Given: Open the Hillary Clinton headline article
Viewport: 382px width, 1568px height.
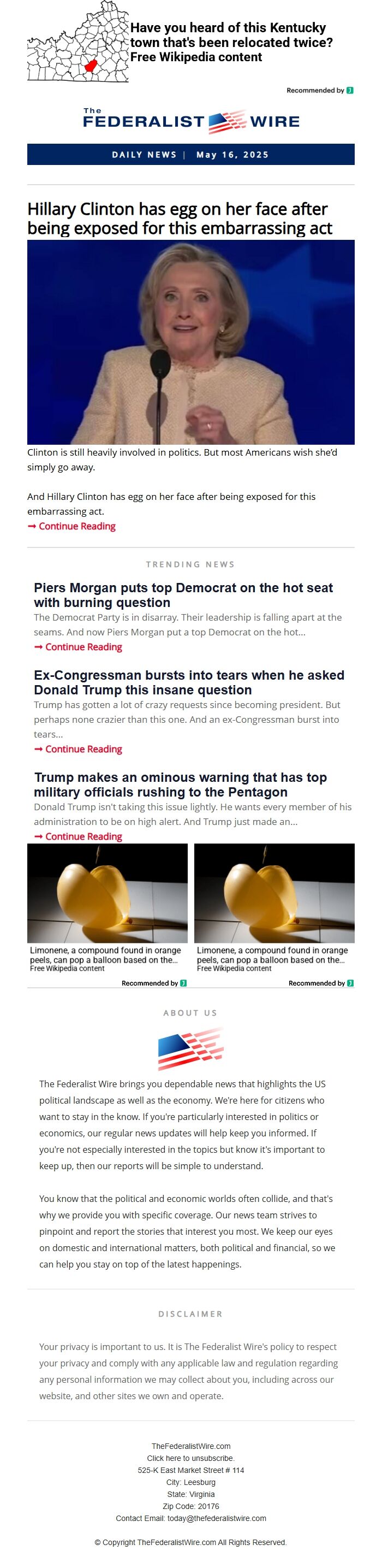Looking at the screenshot, I should (180, 219).
